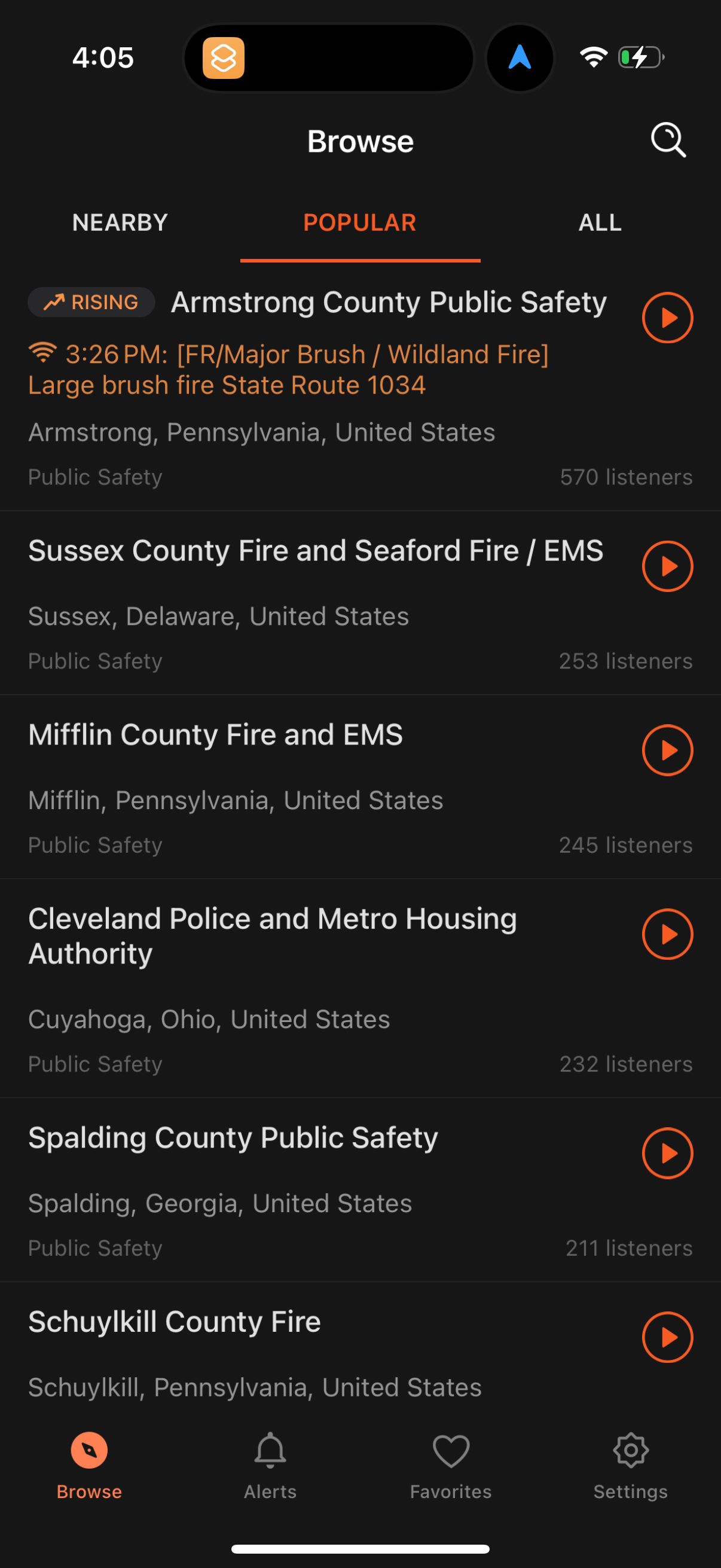Play Cleveland Police and Metro Housing Authority
The image size is (721, 1568).
(667, 934)
